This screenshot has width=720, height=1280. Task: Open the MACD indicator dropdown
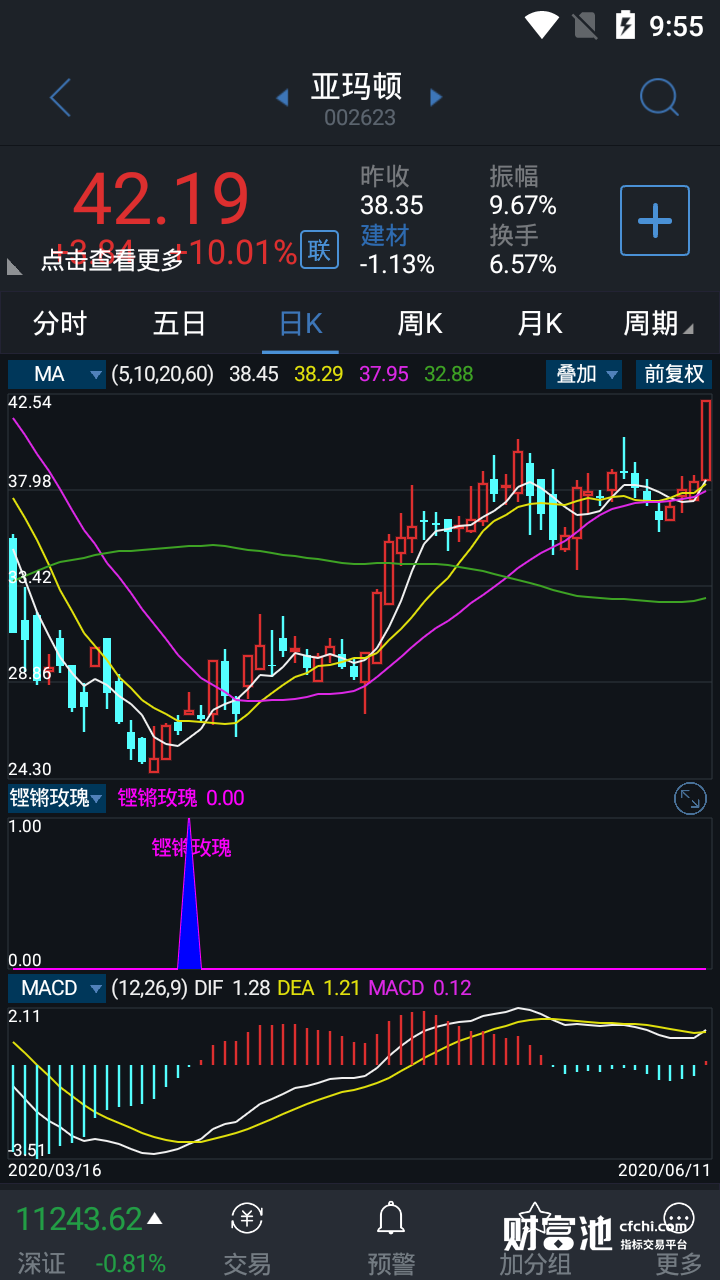[57, 988]
